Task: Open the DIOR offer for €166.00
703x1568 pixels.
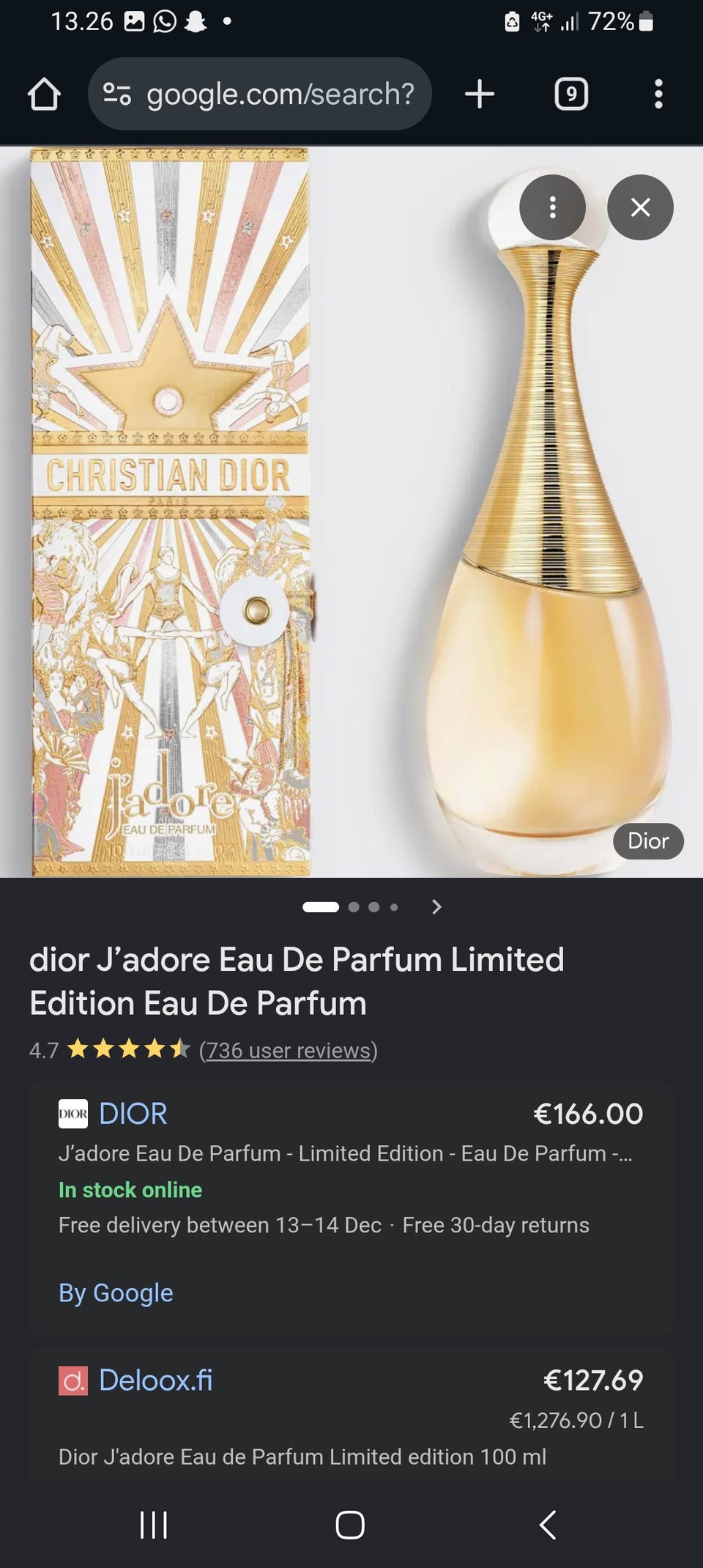Action: click(351, 1208)
